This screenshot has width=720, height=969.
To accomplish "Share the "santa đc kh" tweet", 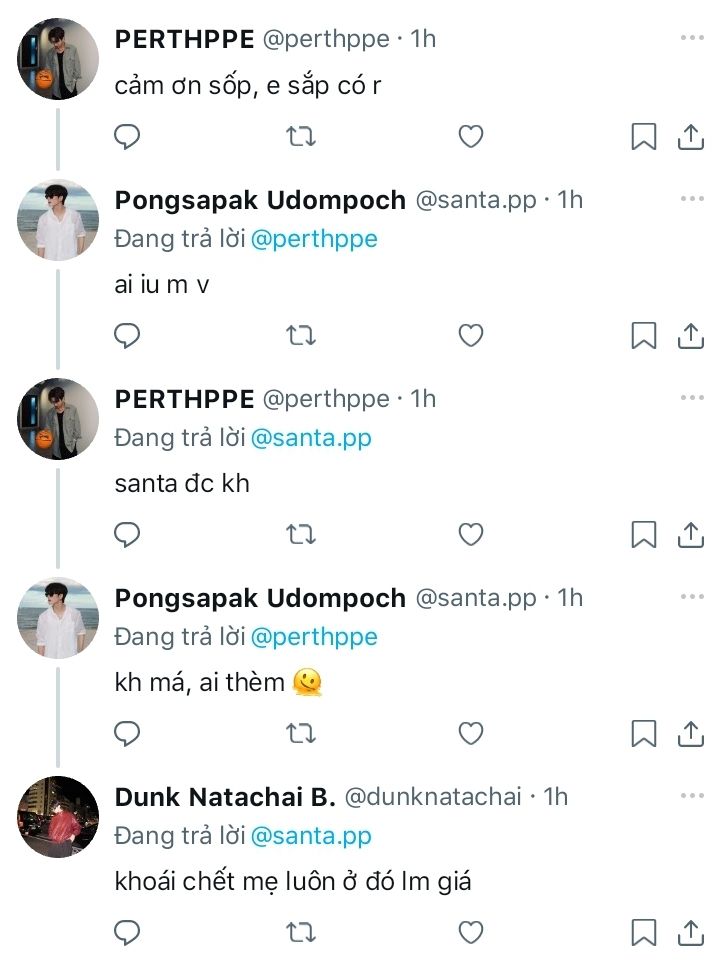I will coord(691,535).
